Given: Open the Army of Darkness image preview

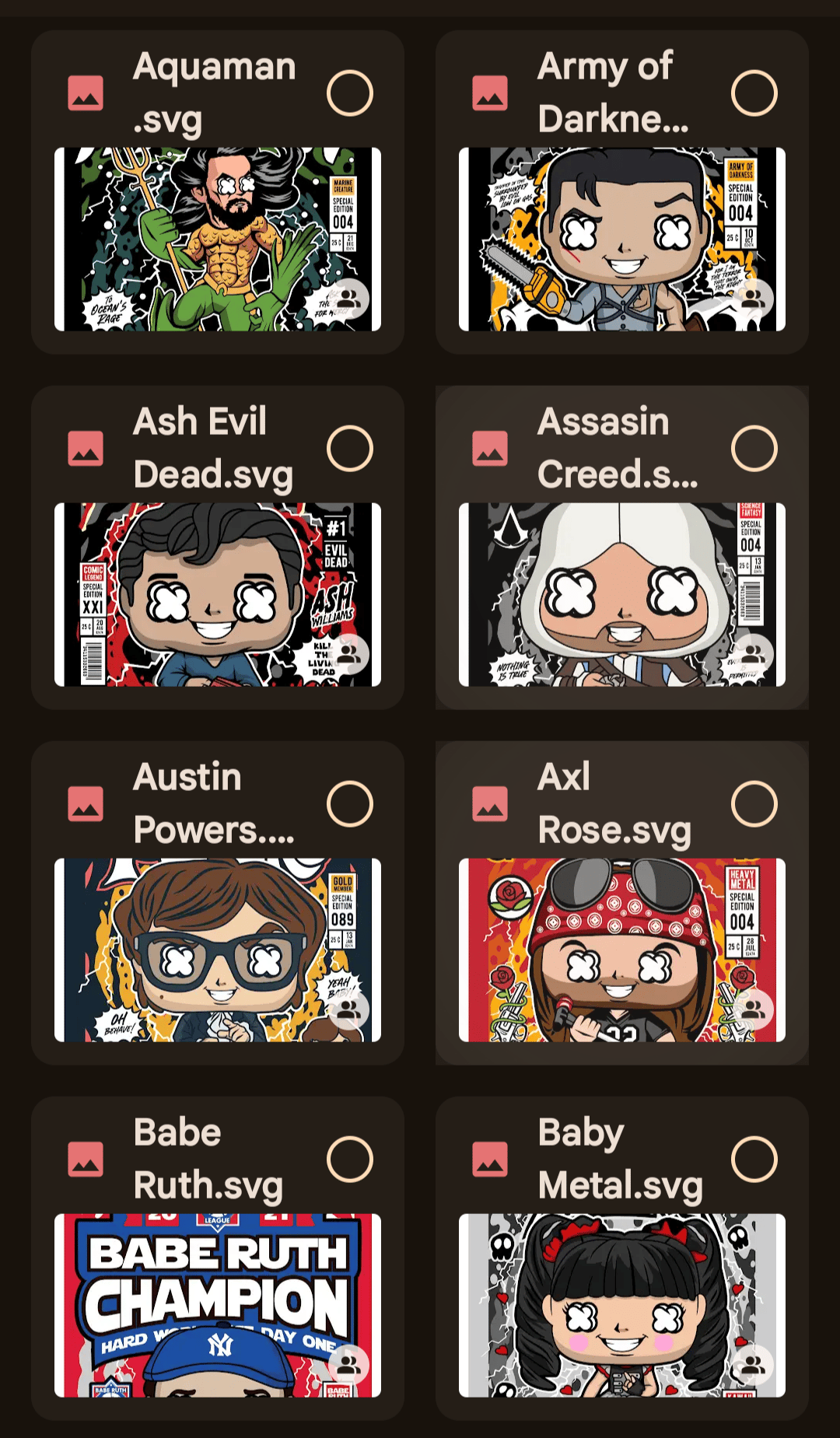Looking at the screenshot, I should pyautogui.click(x=621, y=239).
